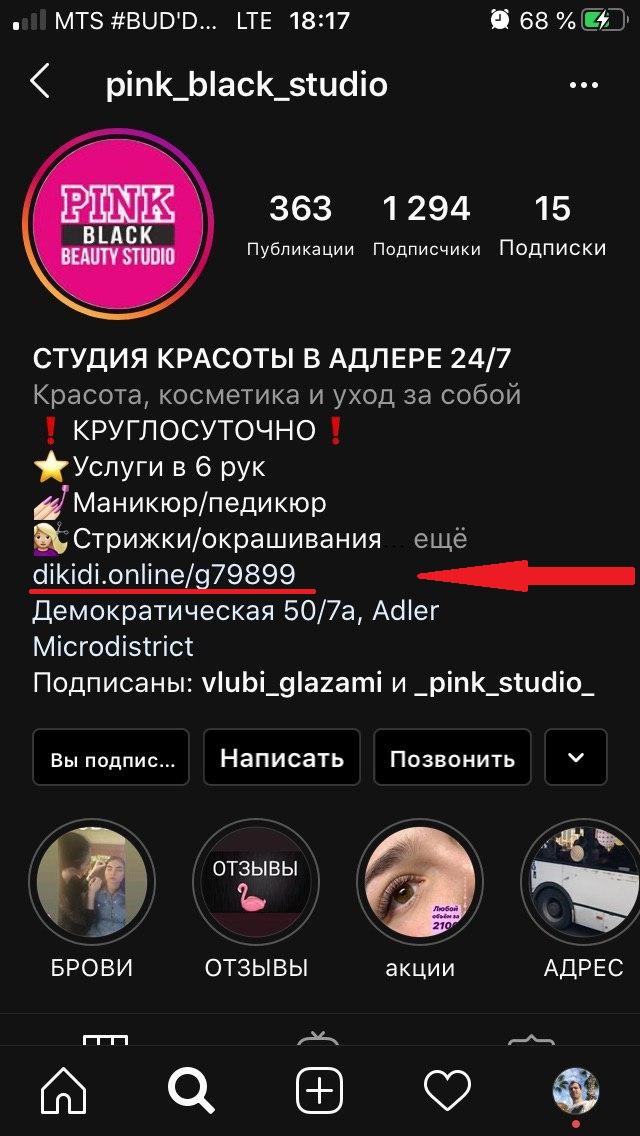Message the studio via Написать
Screen dimensions: 640x1136
(x=282, y=757)
